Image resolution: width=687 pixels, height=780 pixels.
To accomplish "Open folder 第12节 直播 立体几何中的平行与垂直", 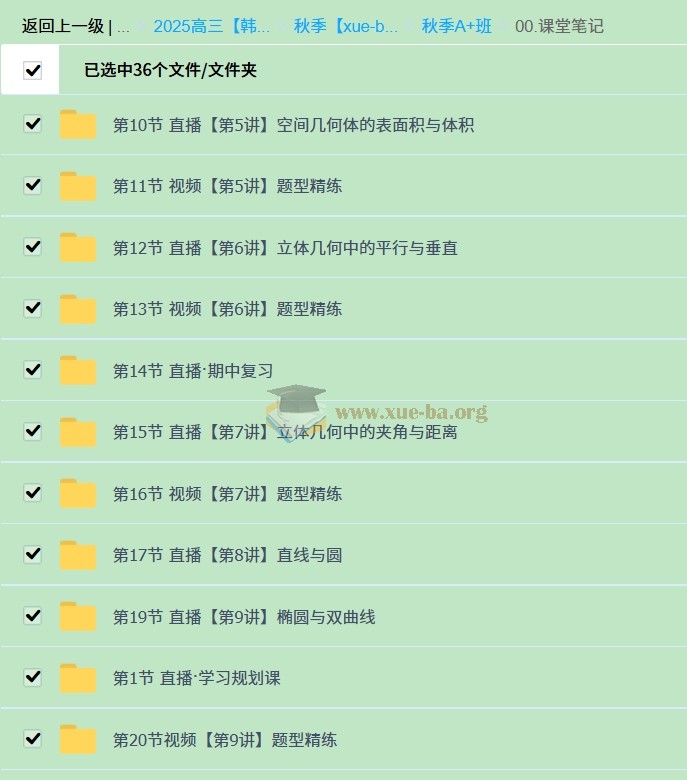I will click(285, 248).
